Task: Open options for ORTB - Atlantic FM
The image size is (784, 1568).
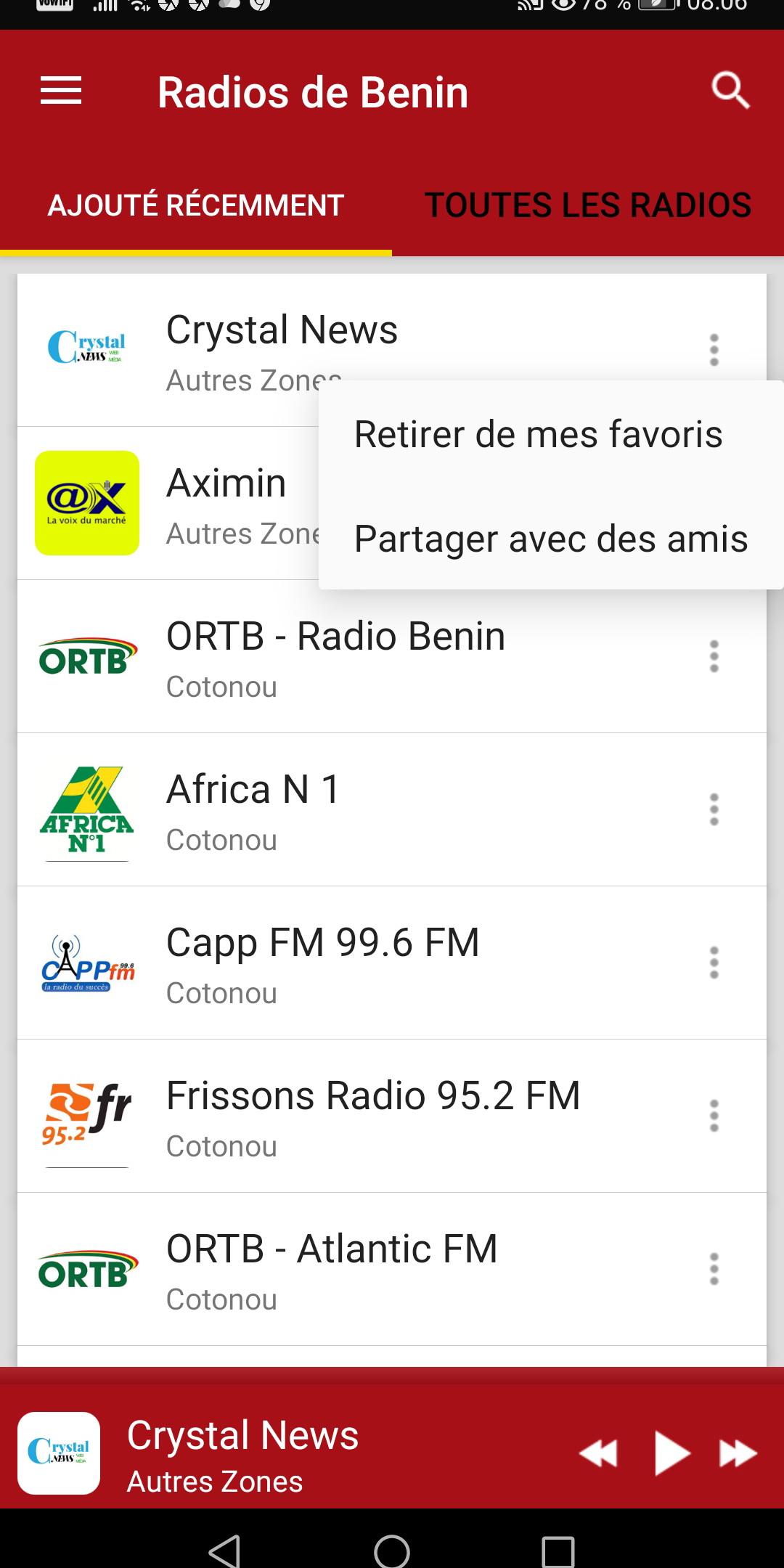Action: (x=714, y=1269)
